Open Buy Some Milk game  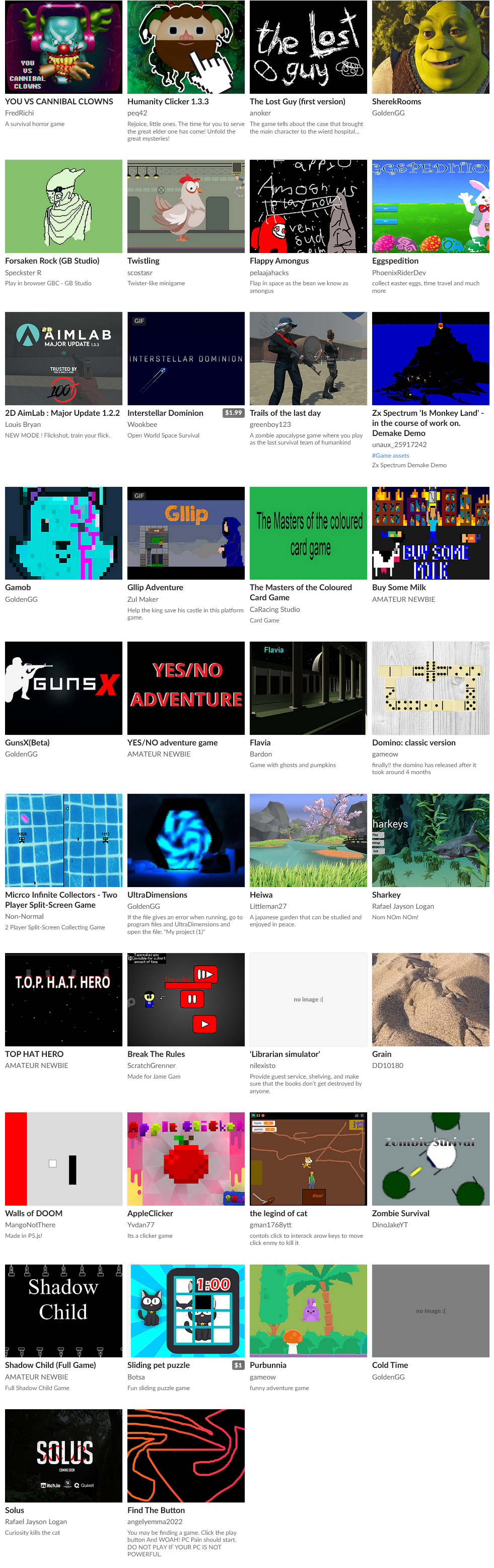[398, 588]
